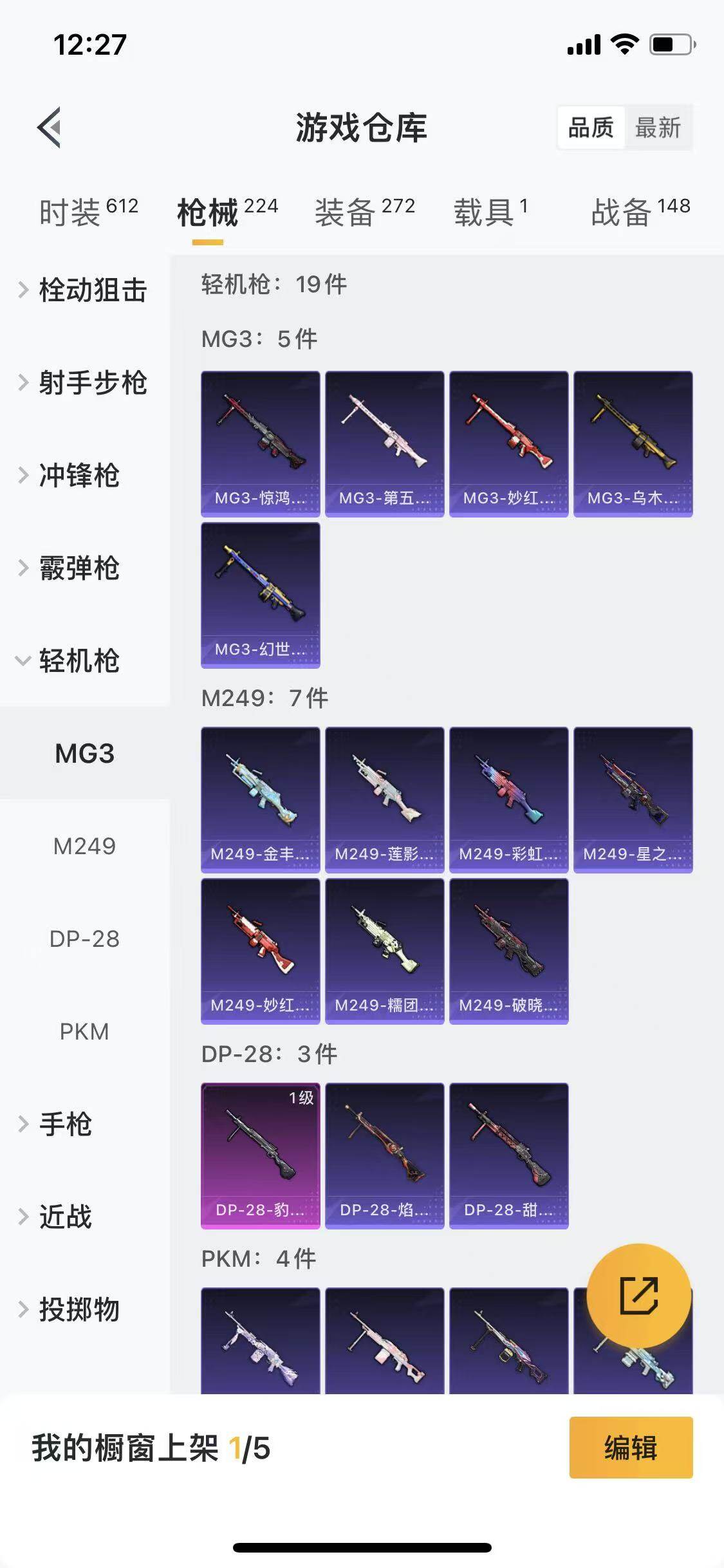Select the MG3-惊鸿 weapon skin thumbnail
The width and height of the screenshot is (724, 1568).
[260, 441]
